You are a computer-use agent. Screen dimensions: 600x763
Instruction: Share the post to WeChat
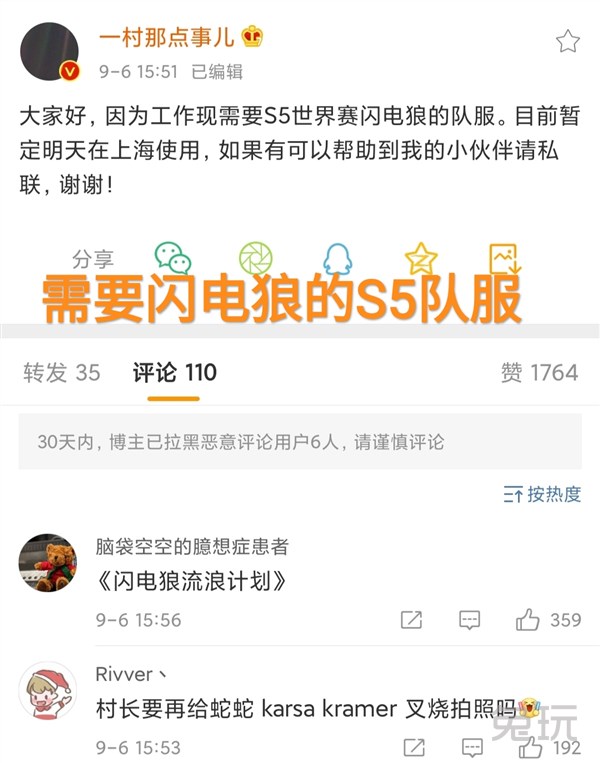click(x=172, y=258)
